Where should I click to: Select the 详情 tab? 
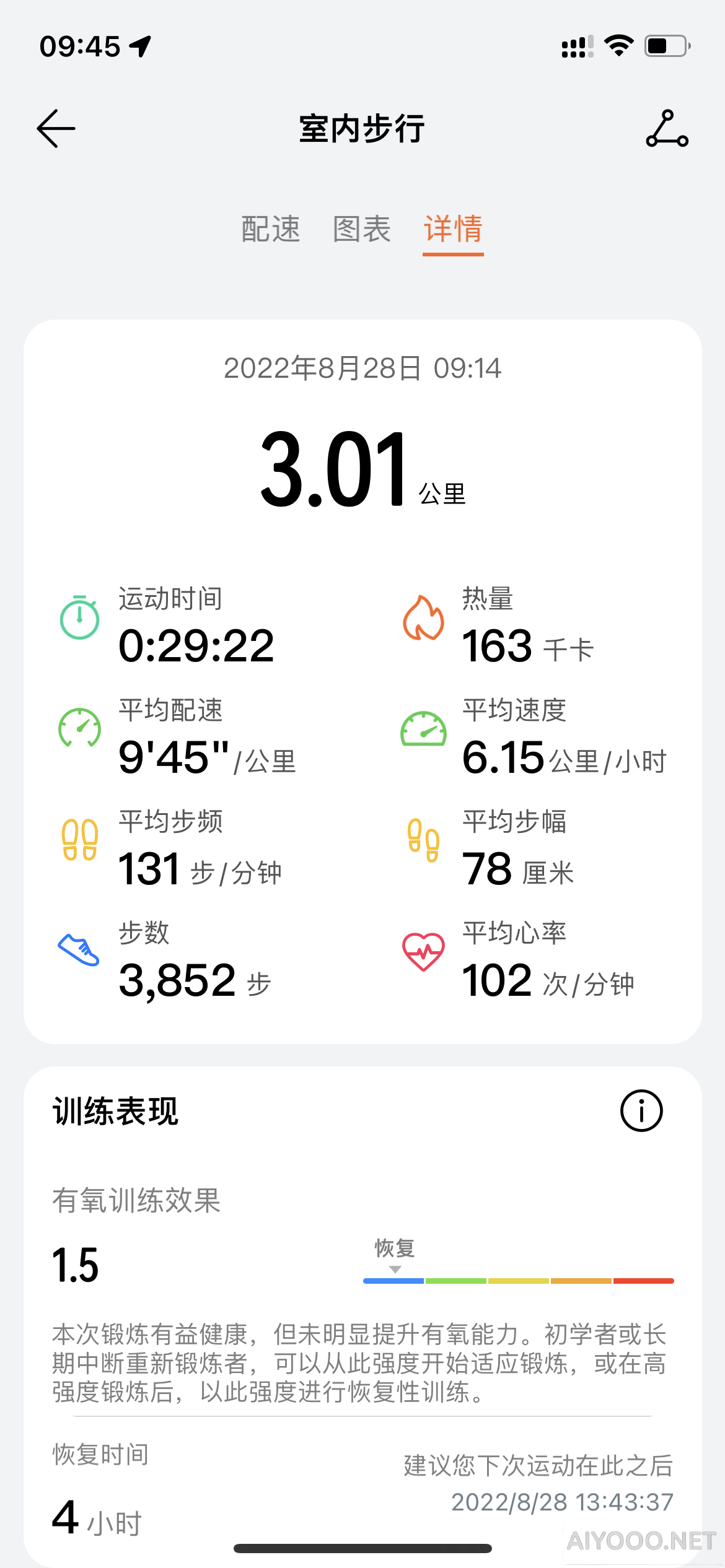click(x=453, y=229)
